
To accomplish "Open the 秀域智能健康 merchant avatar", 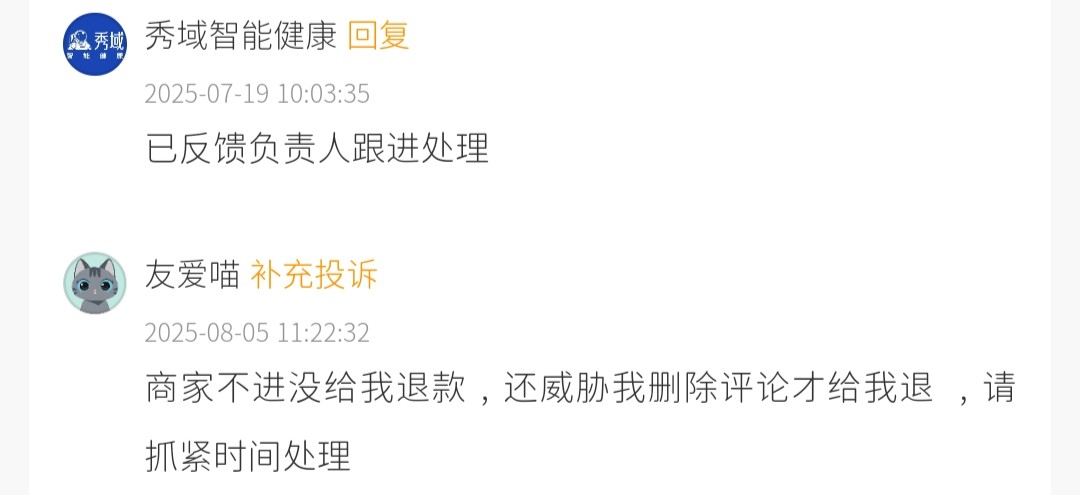I will [x=95, y=45].
